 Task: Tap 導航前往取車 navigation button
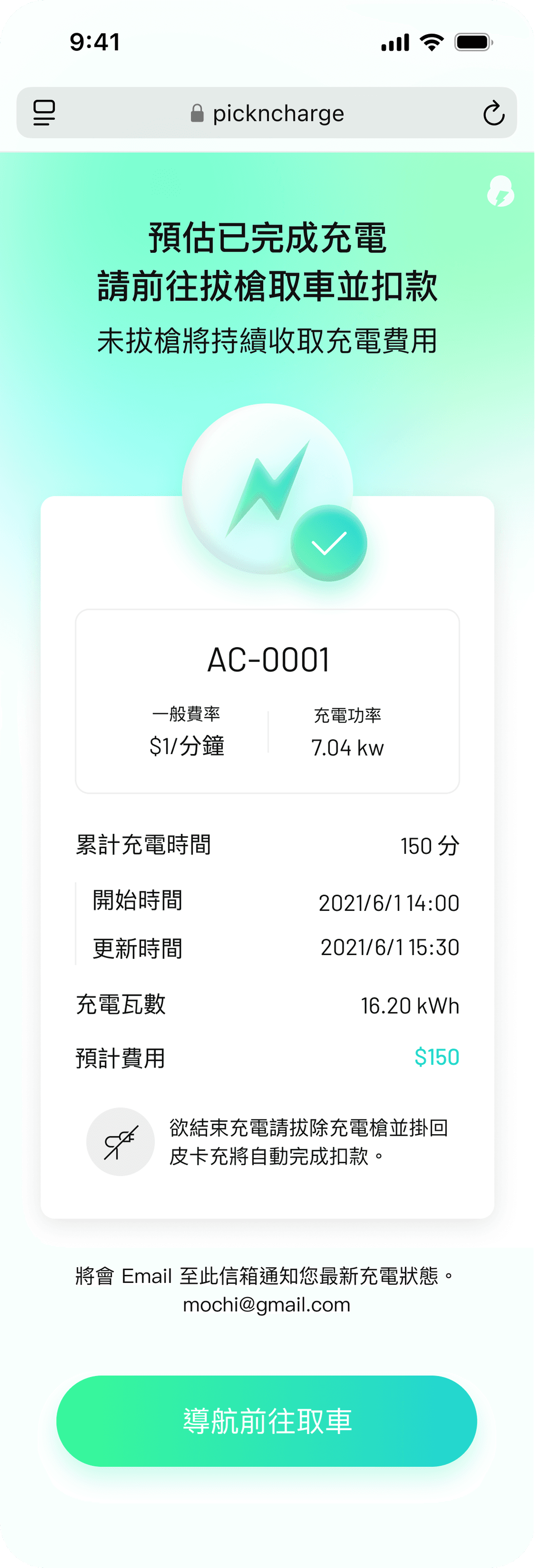click(x=267, y=1420)
